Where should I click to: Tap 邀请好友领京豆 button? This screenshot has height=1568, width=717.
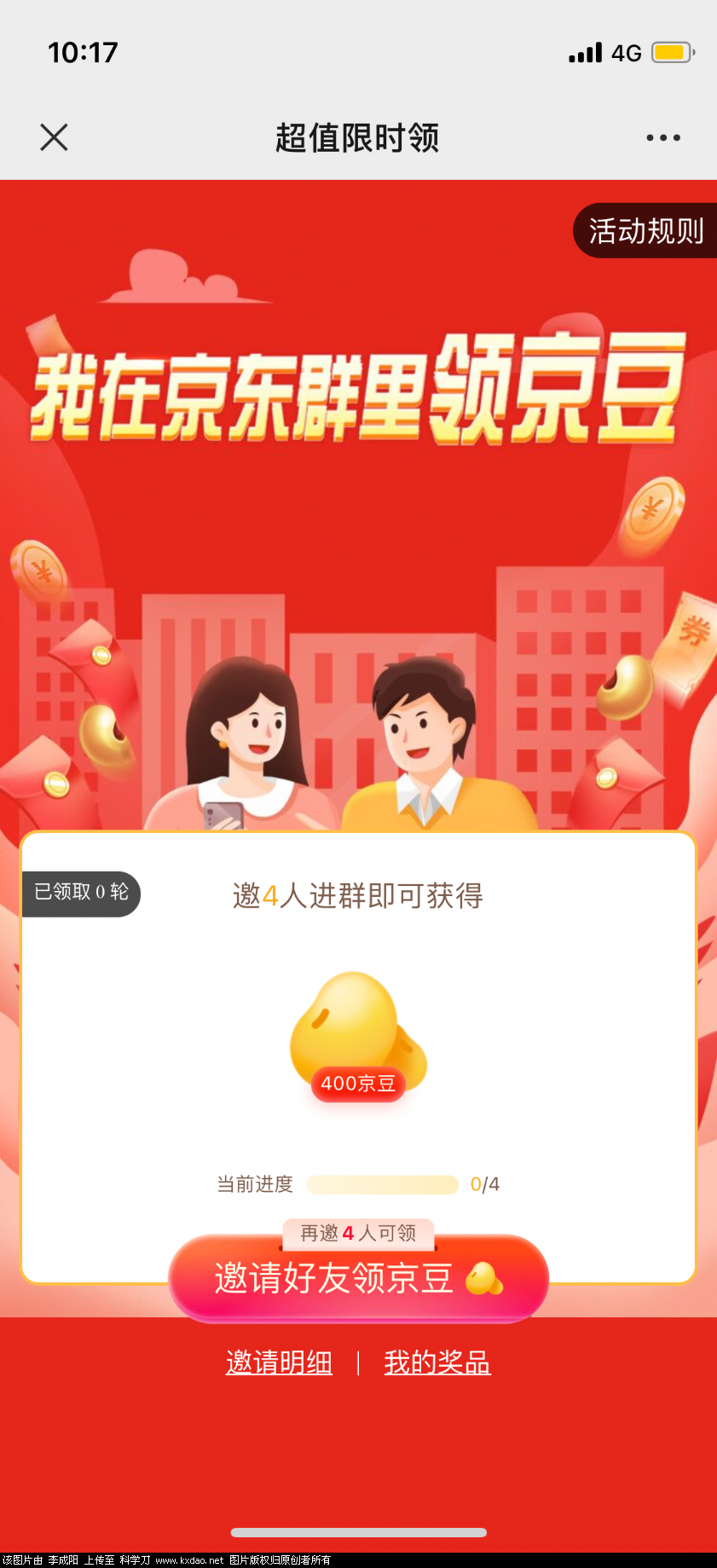point(358,1278)
